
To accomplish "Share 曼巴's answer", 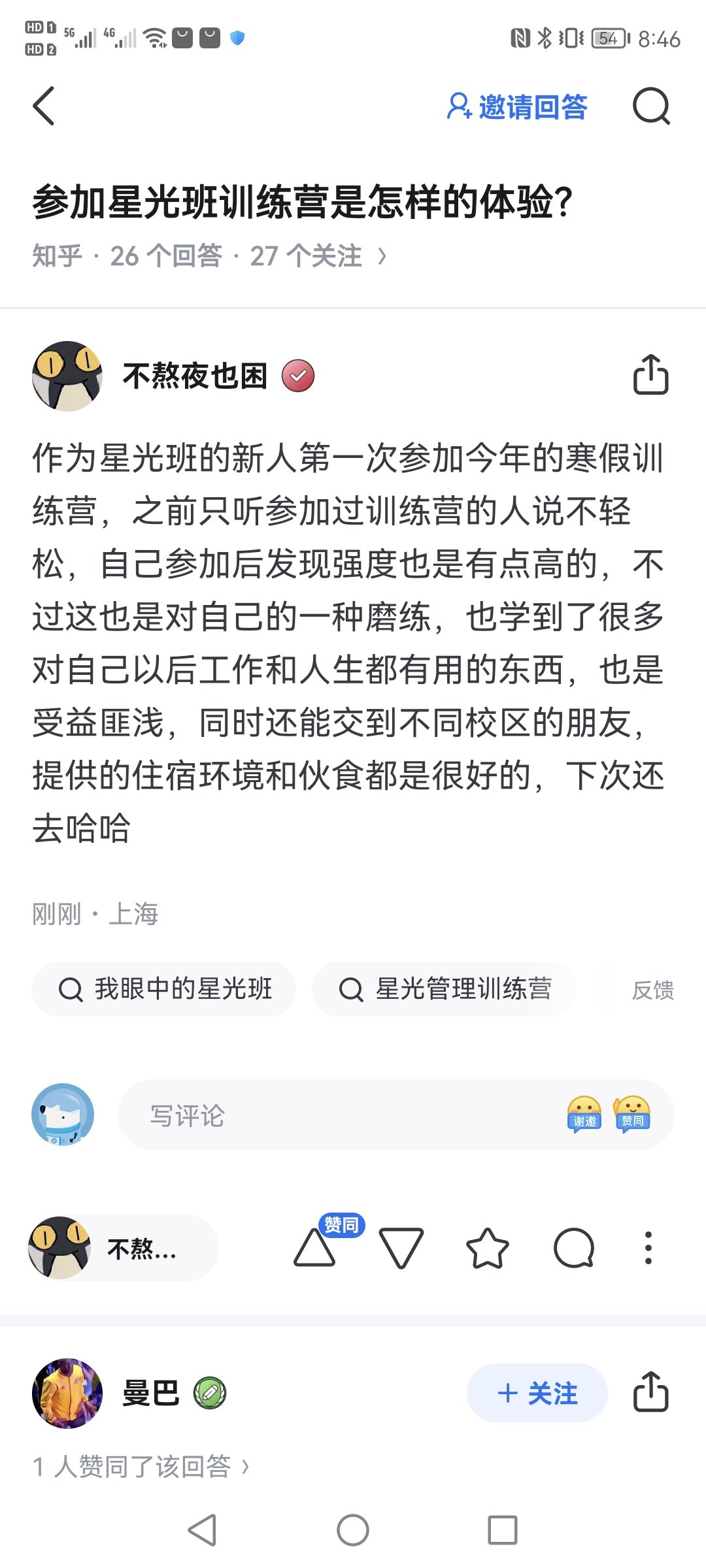I will tap(650, 1392).
